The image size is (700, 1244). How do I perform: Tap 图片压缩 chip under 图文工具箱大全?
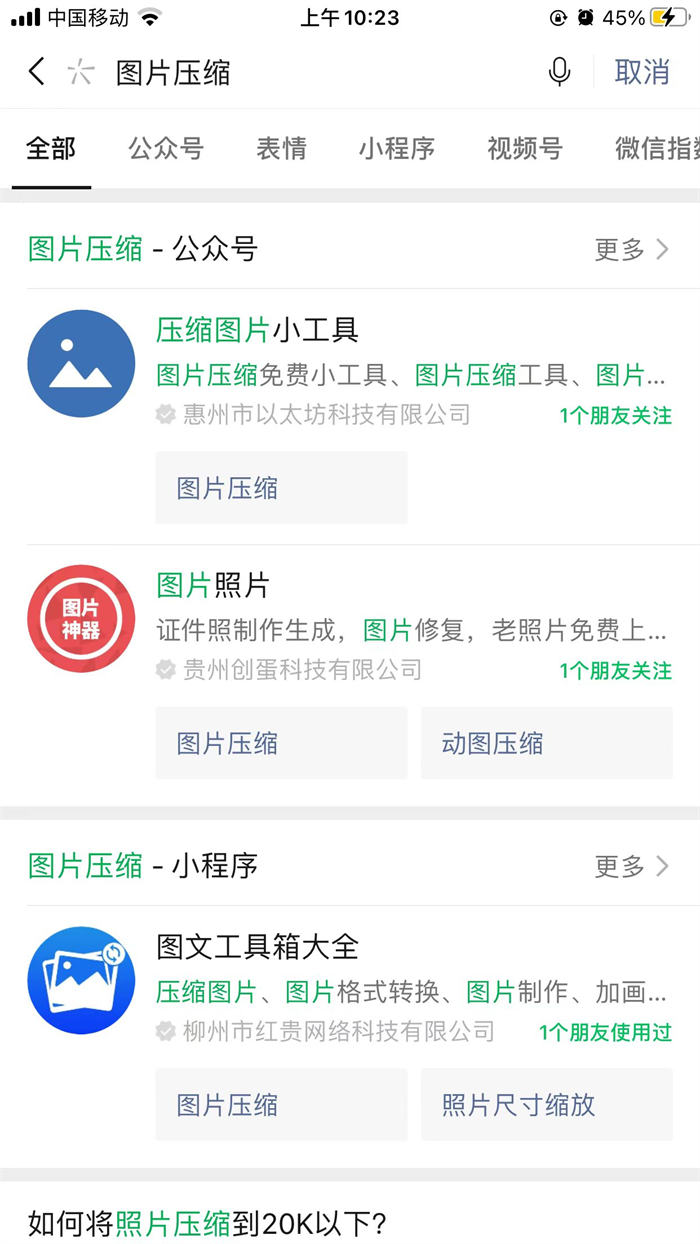tap(281, 1105)
